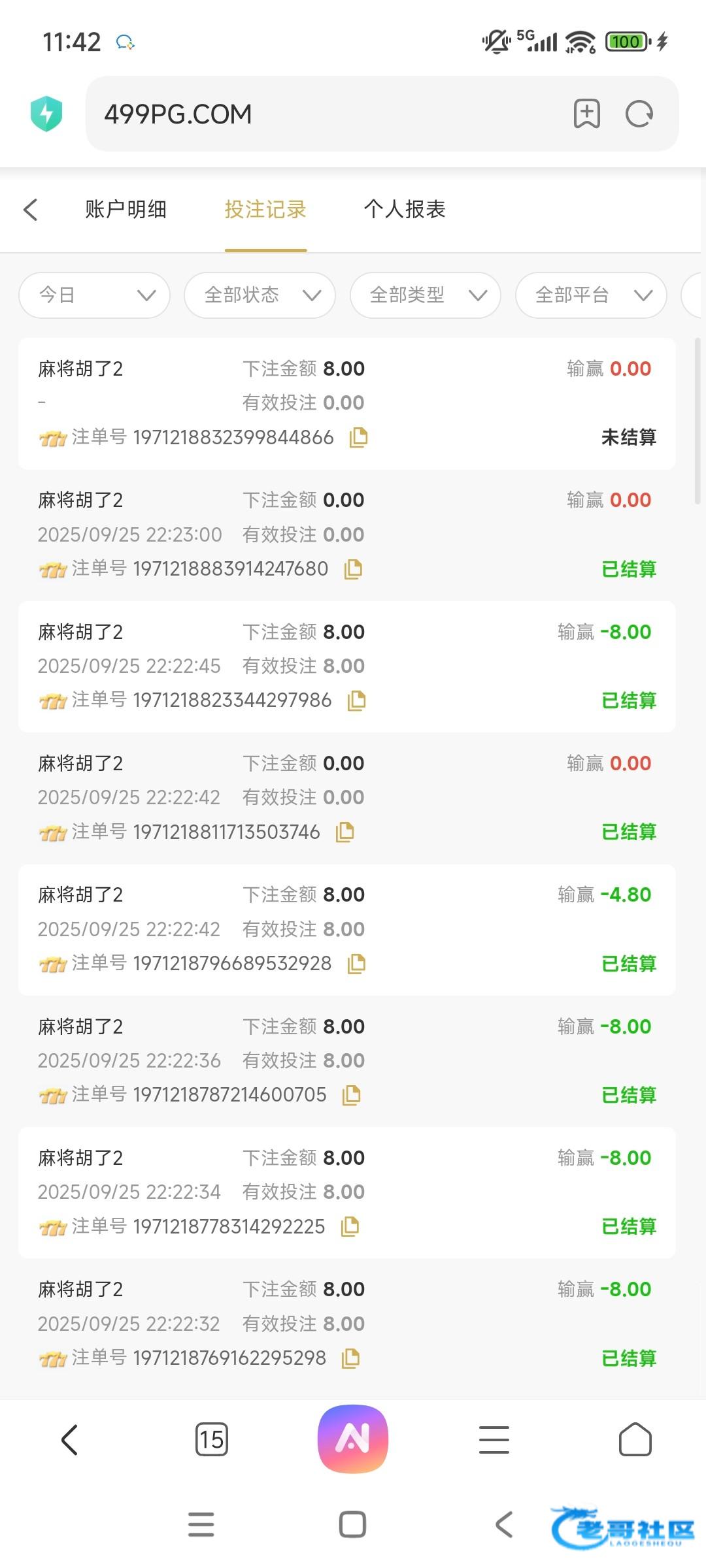Add this page to bookmarks
Image resolution: width=706 pixels, height=1568 pixels.
pyautogui.click(x=586, y=114)
